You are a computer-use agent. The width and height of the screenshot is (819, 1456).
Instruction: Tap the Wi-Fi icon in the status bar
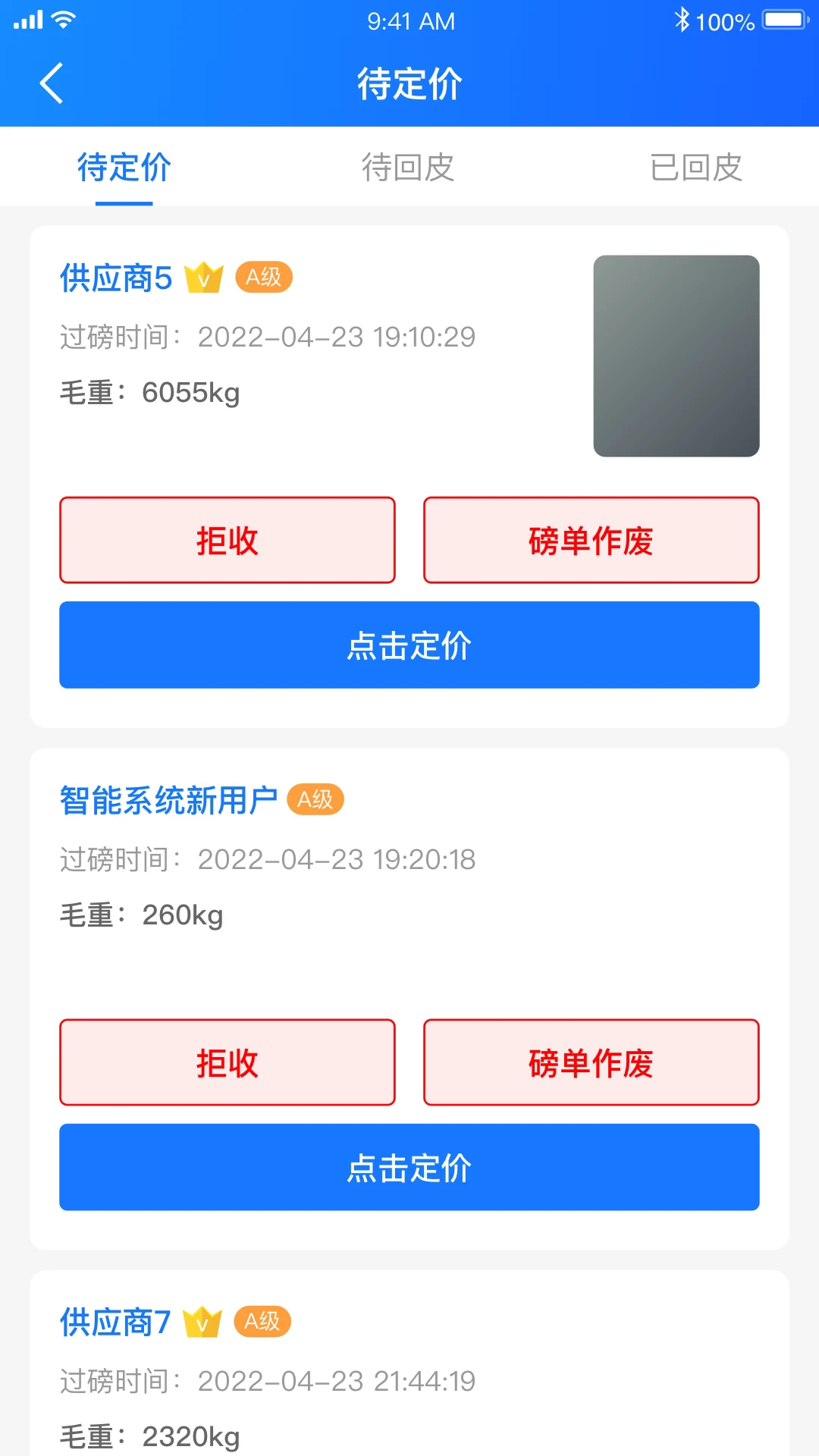(x=64, y=19)
